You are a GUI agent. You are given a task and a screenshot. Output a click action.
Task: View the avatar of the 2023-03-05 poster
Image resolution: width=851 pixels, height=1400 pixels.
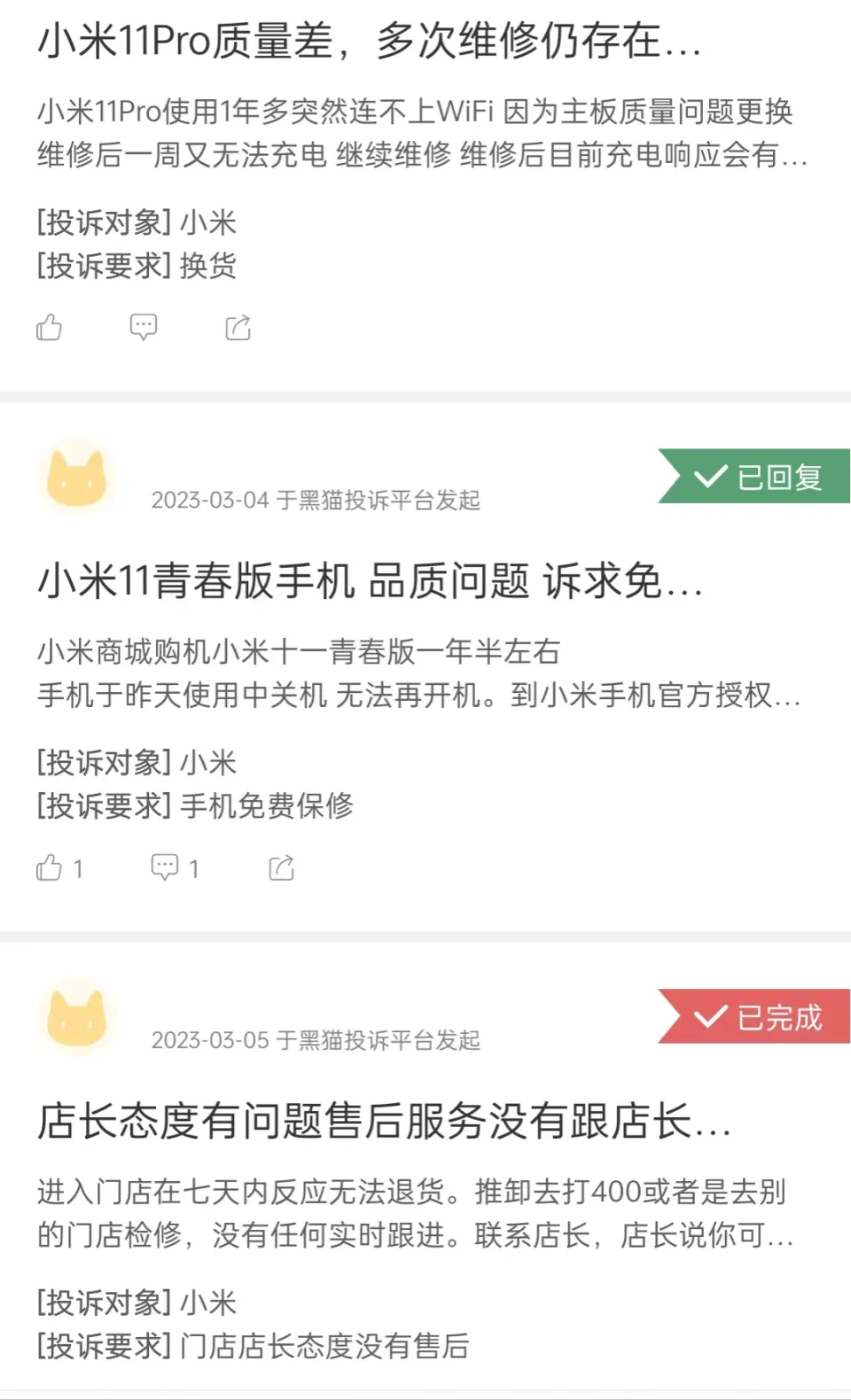pos(77,1018)
